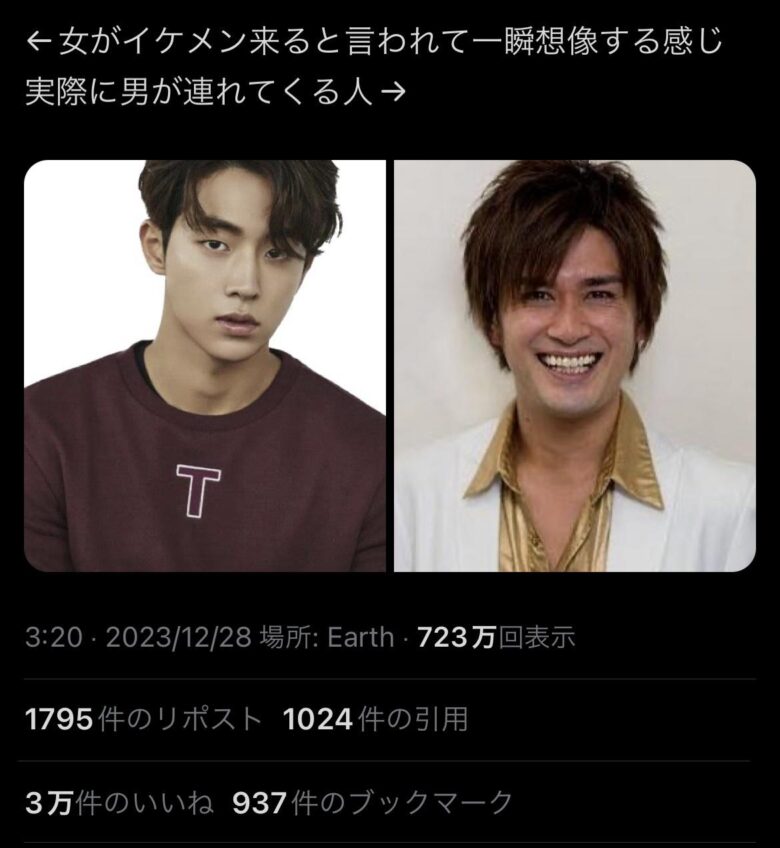Show the 1024件の引用 quotes
This screenshot has height=848, width=780.
pos(375,719)
